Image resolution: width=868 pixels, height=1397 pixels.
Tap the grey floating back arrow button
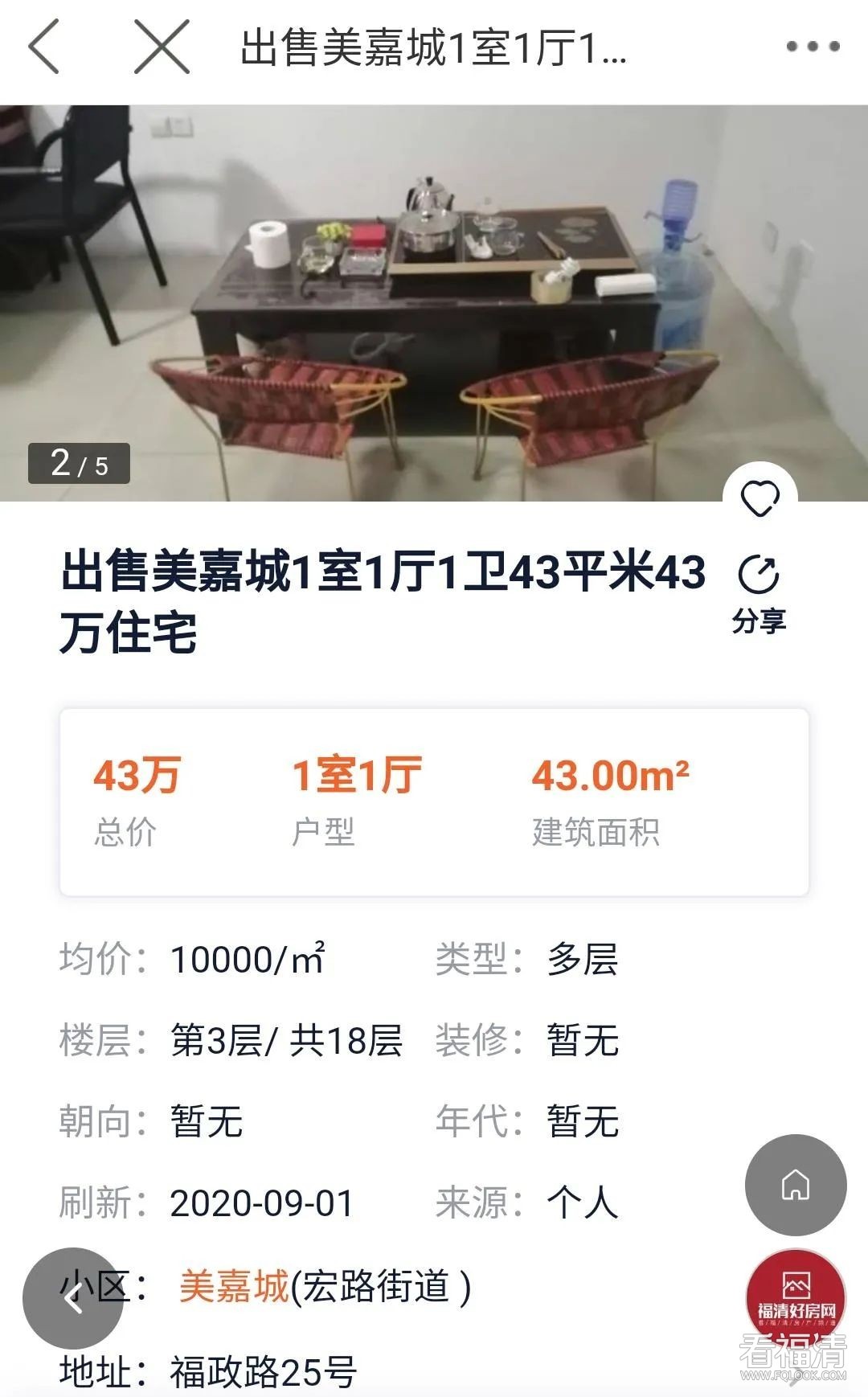pyautogui.click(x=73, y=1297)
